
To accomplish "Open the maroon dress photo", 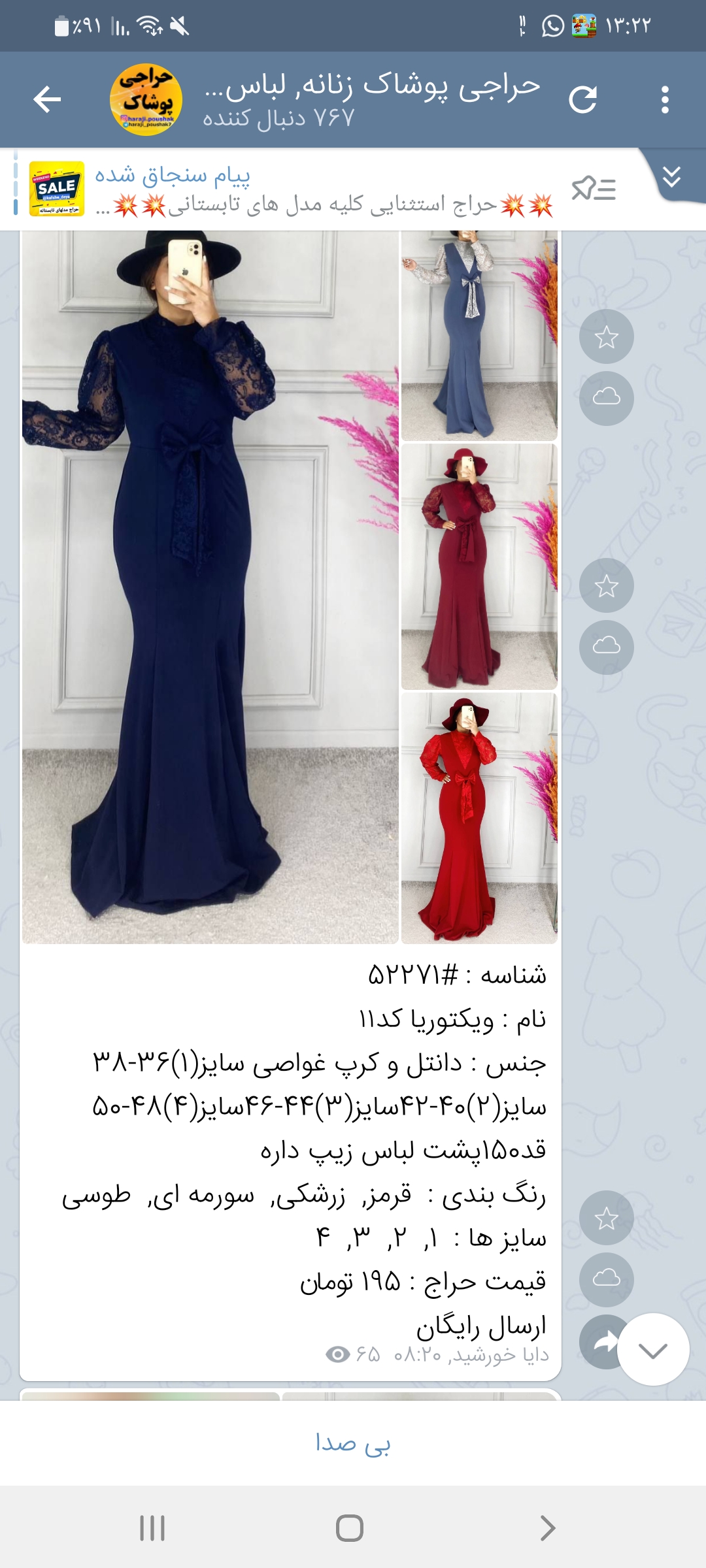I will (479, 566).
